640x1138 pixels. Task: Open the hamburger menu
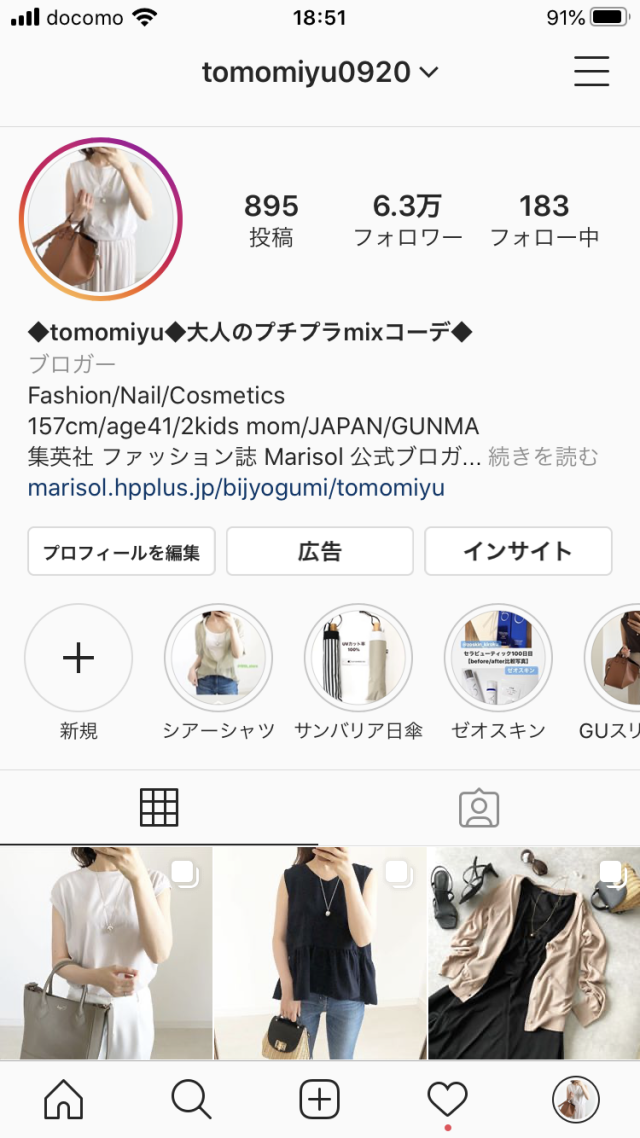pos(591,72)
